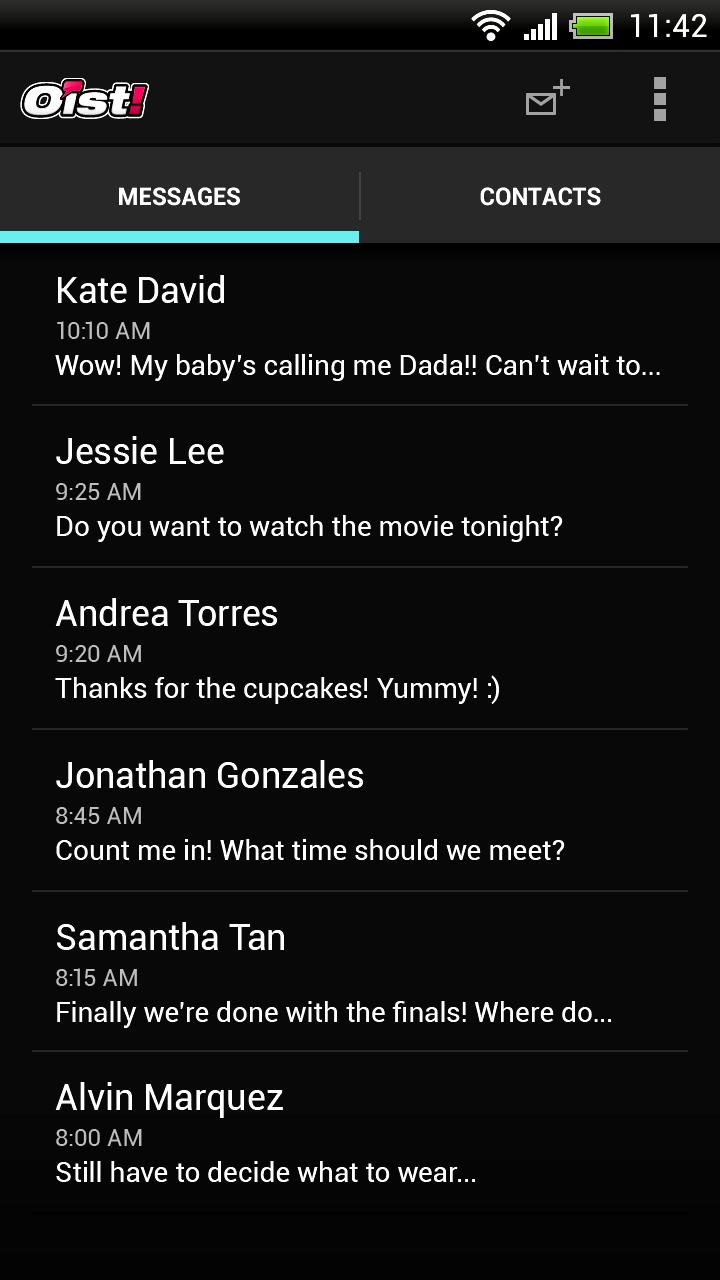Select the Messages tab
The height and width of the screenshot is (1280, 720).
[179, 197]
